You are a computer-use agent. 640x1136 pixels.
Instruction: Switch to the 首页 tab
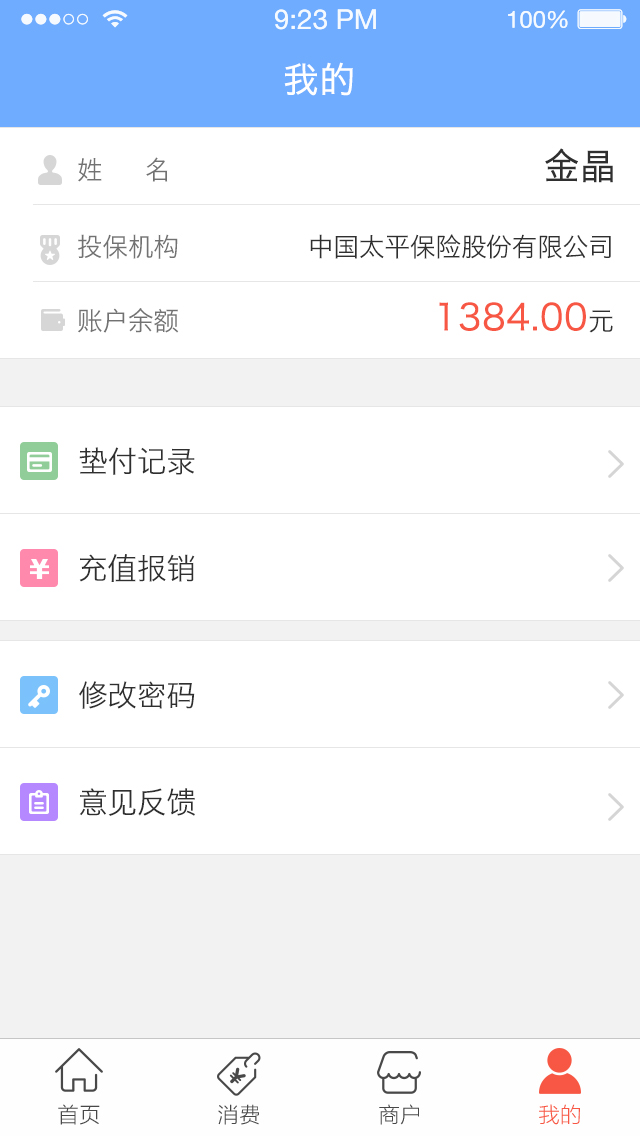tap(79, 1087)
